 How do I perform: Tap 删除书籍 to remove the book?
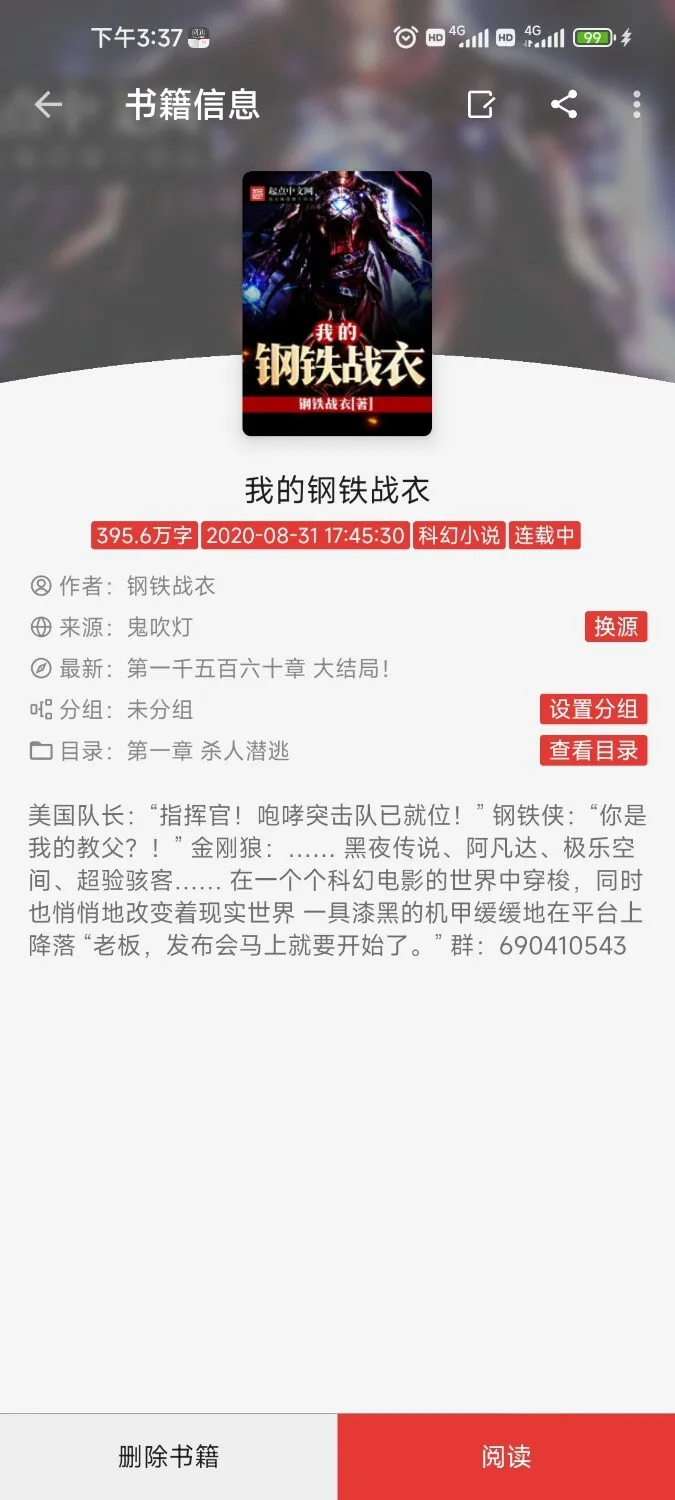168,1456
